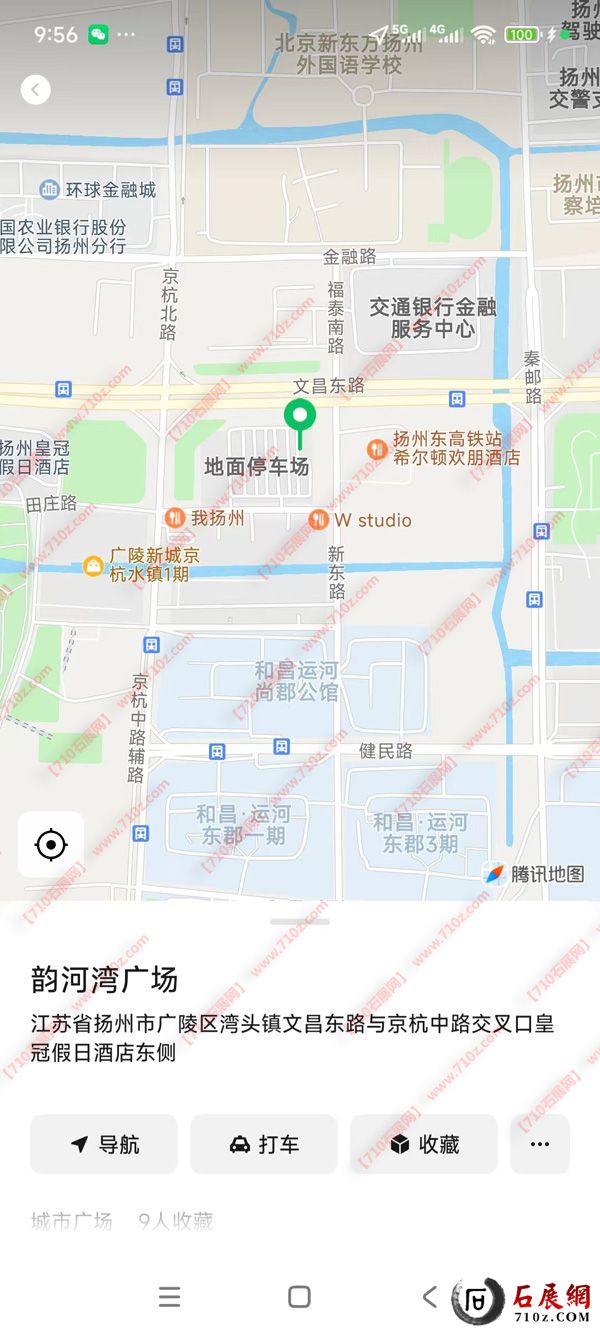The height and width of the screenshot is (1333, 600).
Task: Save this place with 收藏
Action: pos(424,1145)
